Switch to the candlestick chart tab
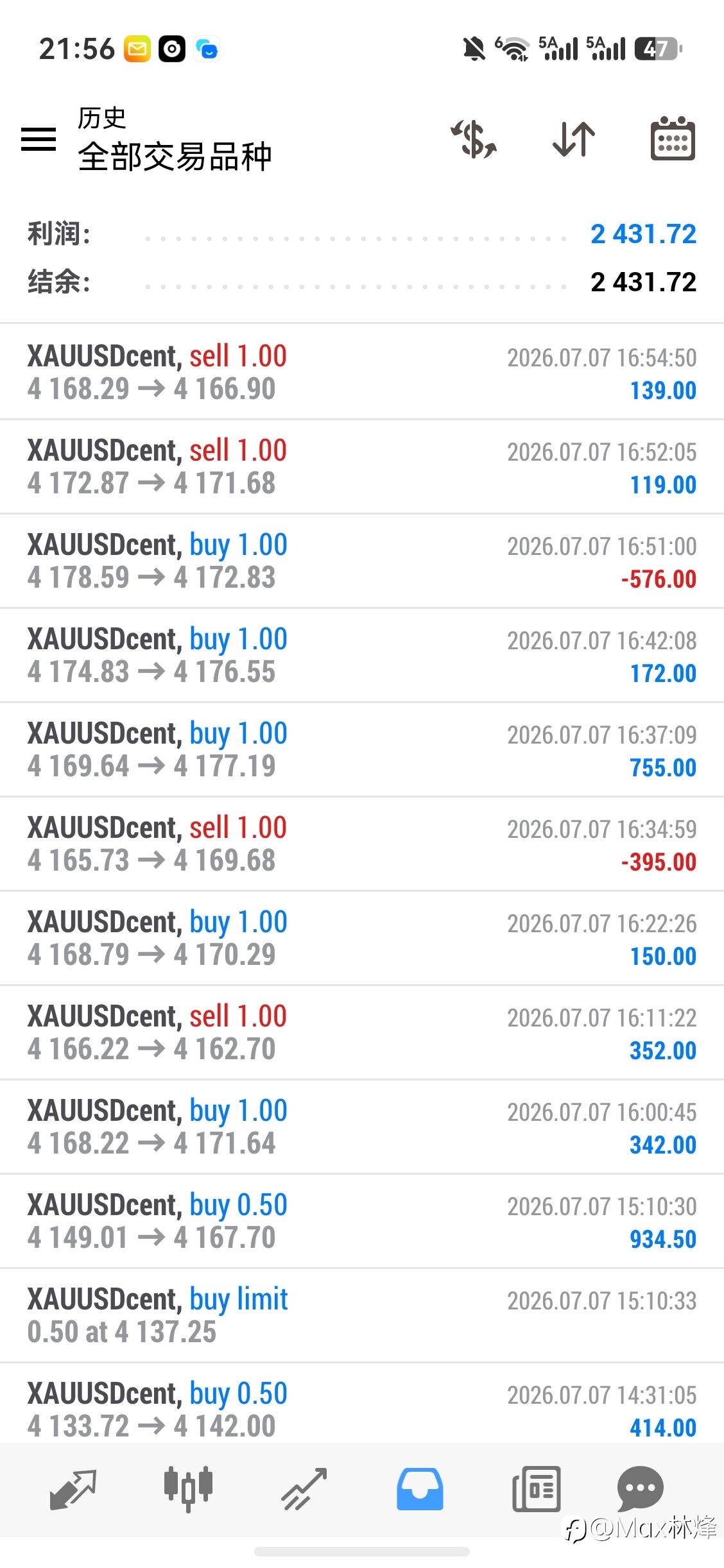 [188, 1488]
